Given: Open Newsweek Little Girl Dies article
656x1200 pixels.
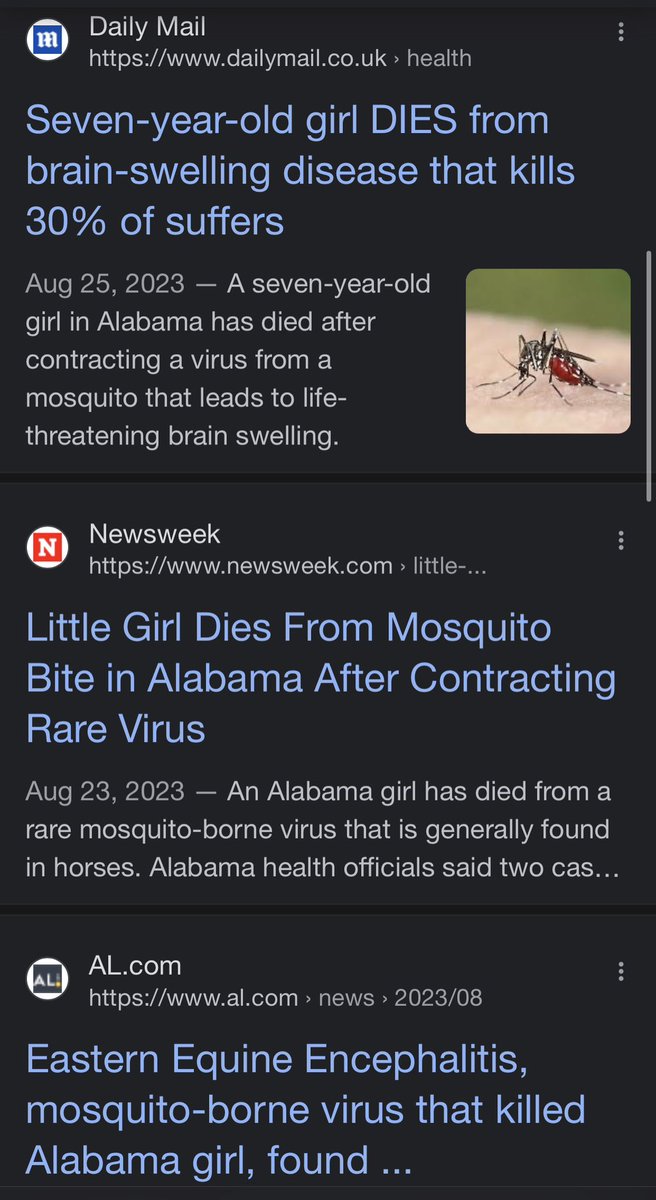Looking at the screenshot, I should (x=320, y=678).
